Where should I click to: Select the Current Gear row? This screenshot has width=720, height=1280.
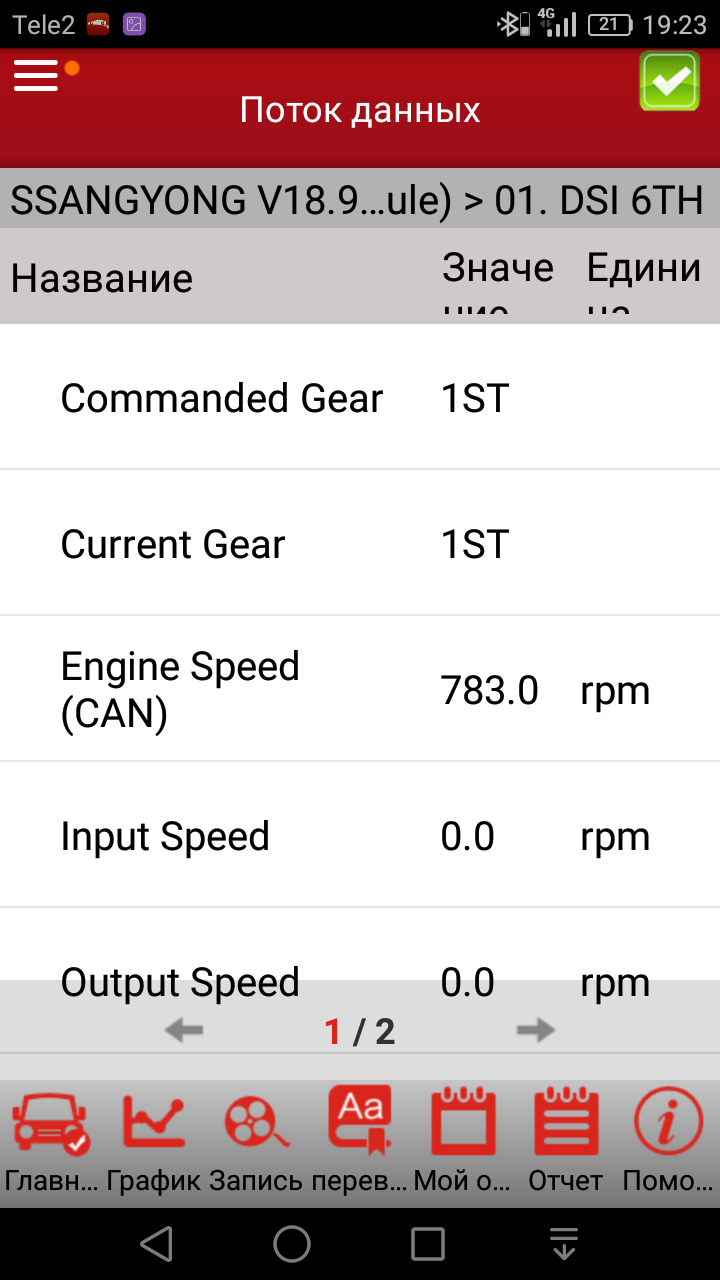point(360,543)
